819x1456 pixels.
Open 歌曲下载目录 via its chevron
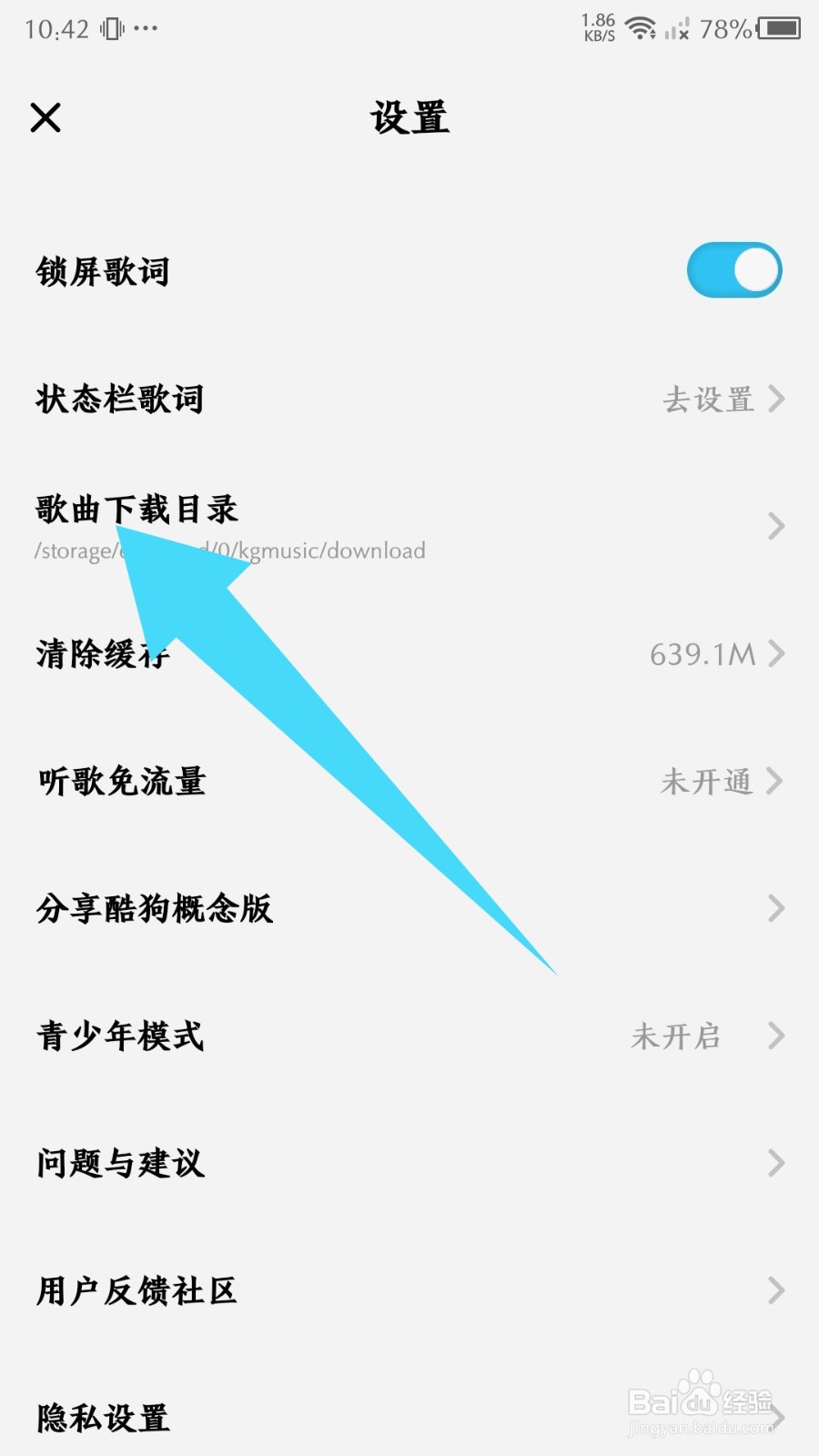(777, 526)
